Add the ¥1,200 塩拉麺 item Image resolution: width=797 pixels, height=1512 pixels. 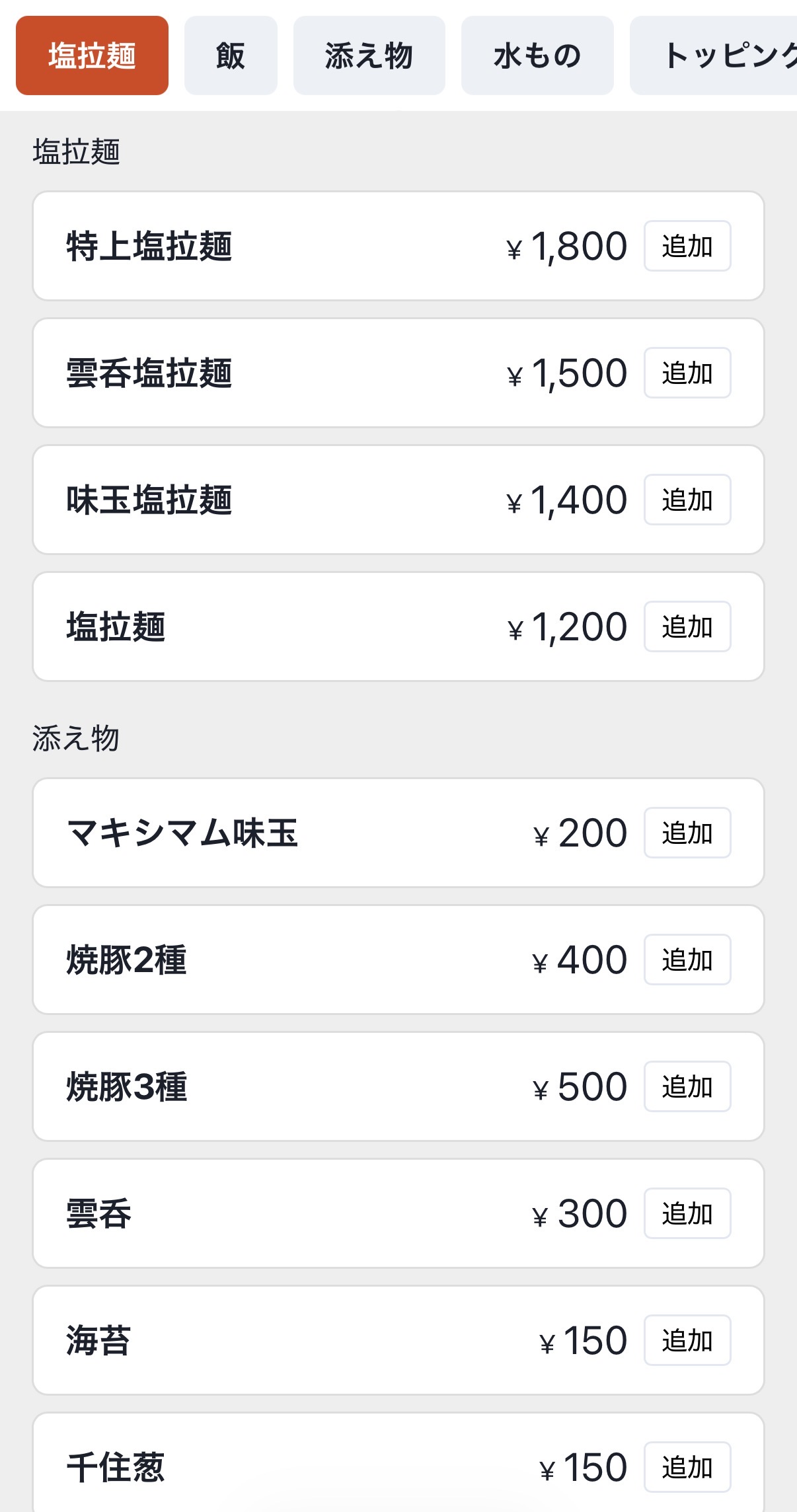[687, 626]
